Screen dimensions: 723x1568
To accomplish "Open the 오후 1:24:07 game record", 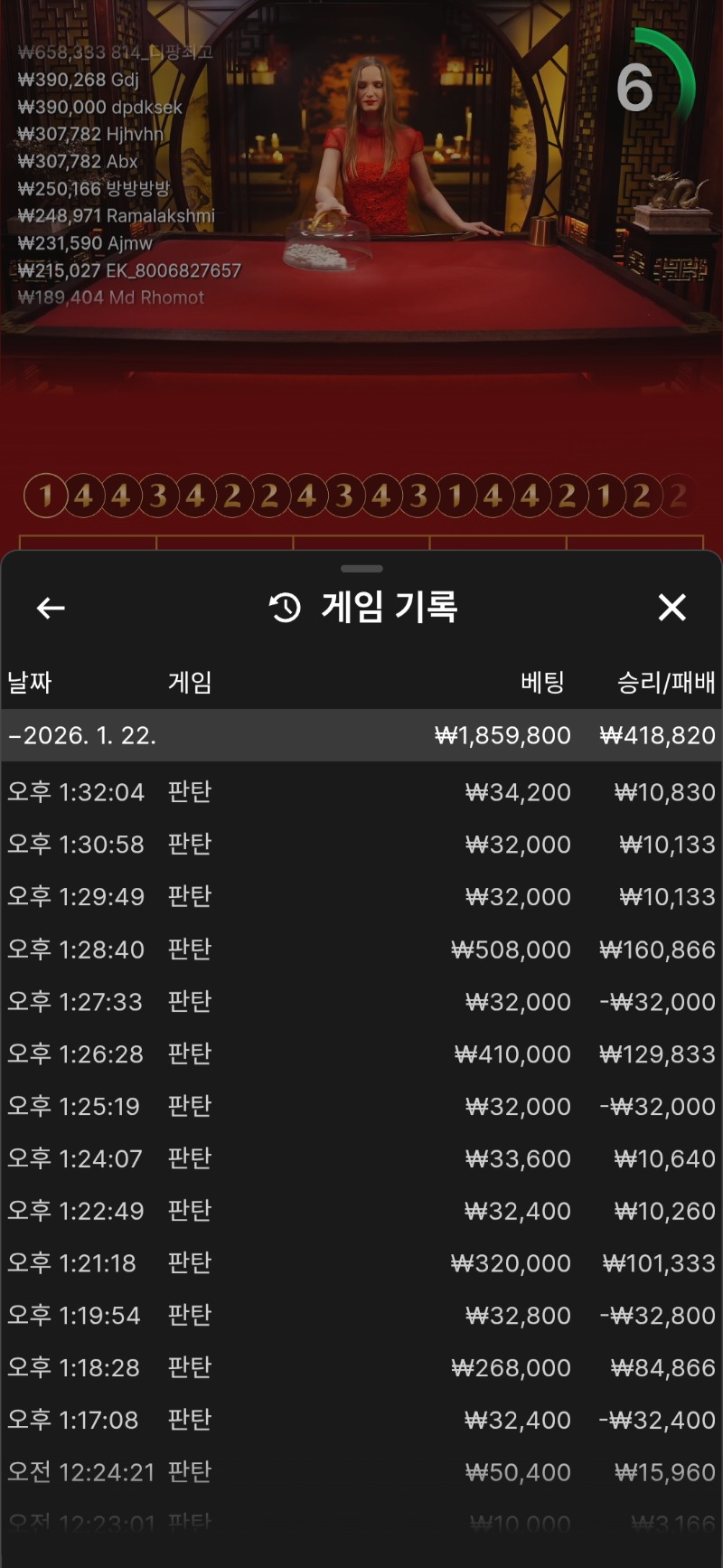I will coord(361,1158).
